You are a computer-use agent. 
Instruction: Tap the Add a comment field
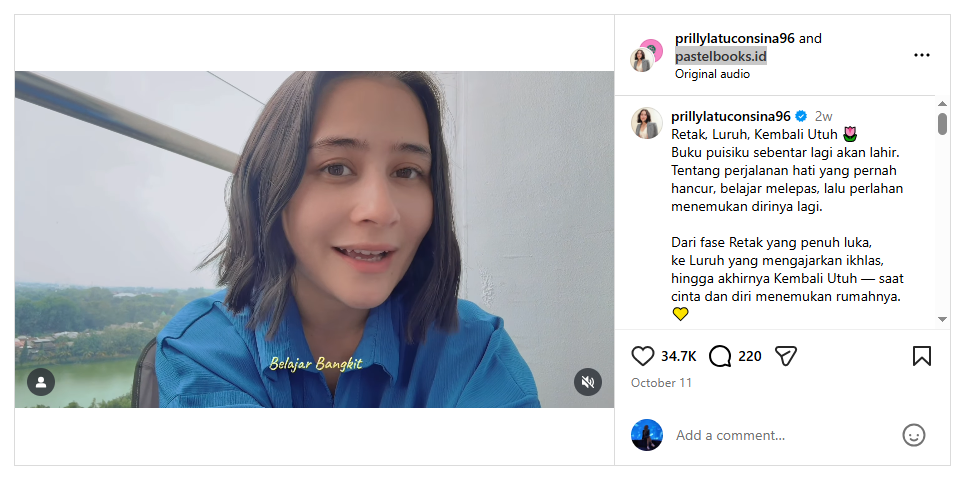tap(780, 435)
